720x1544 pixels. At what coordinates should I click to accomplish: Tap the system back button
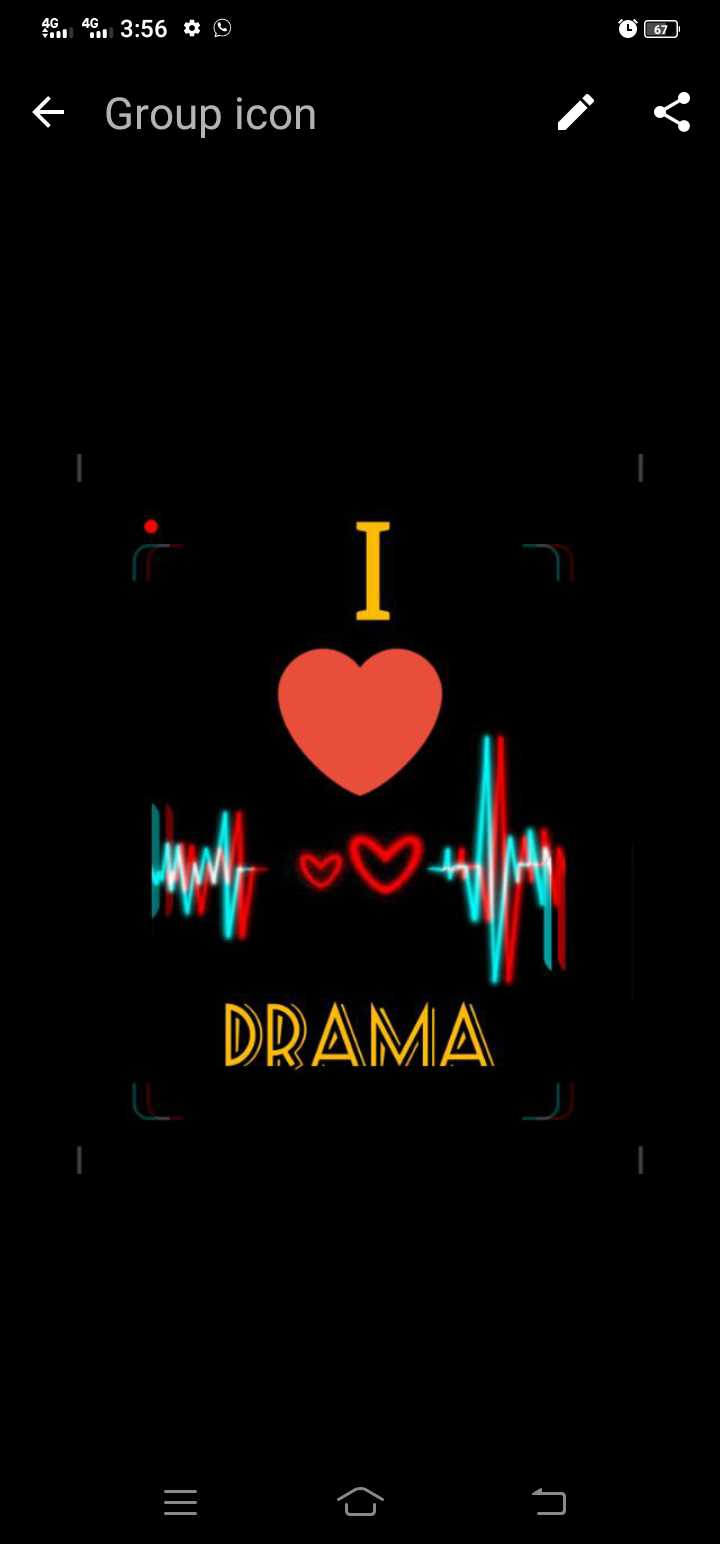(549, 1501)
